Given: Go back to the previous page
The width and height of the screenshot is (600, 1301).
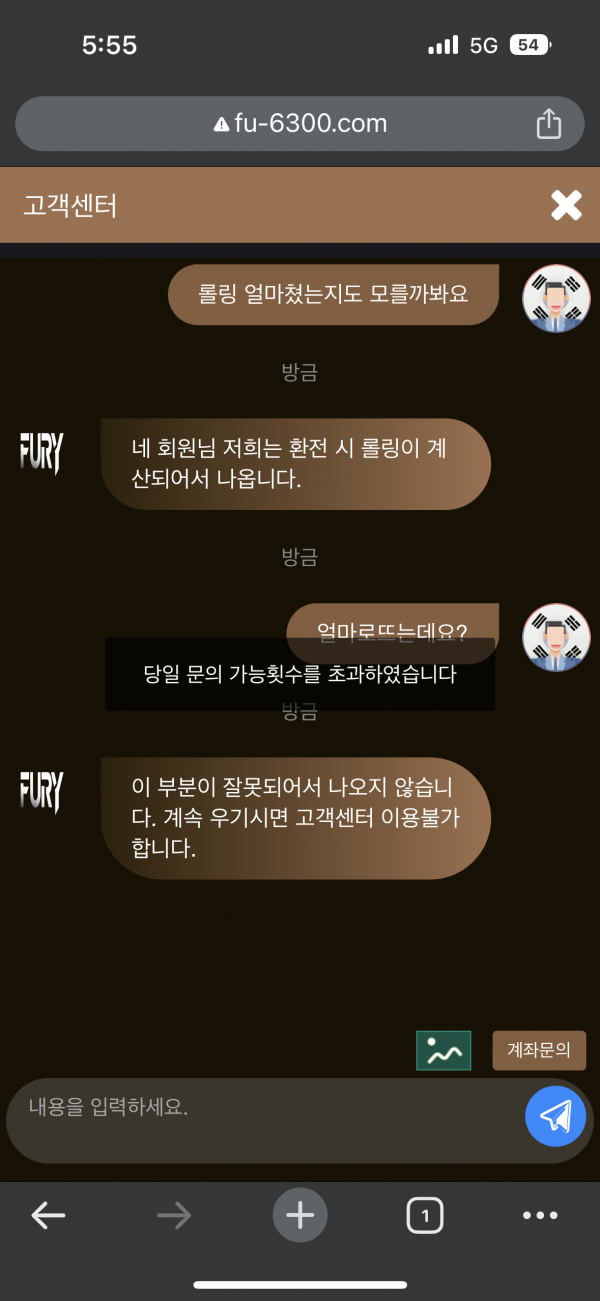Looking at the screenshot, I should click(48, 1215).
